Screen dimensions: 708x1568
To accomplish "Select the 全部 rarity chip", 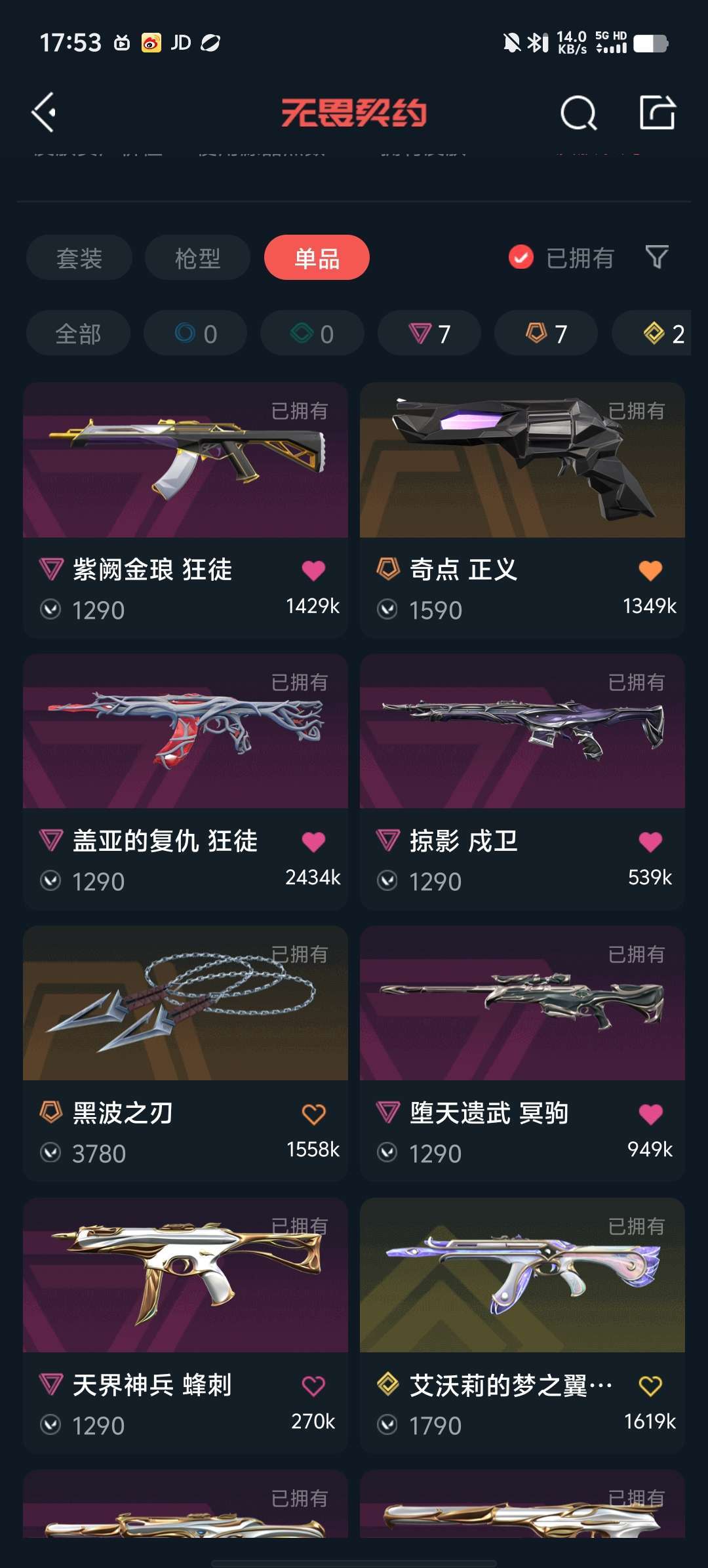I will 78,333.
